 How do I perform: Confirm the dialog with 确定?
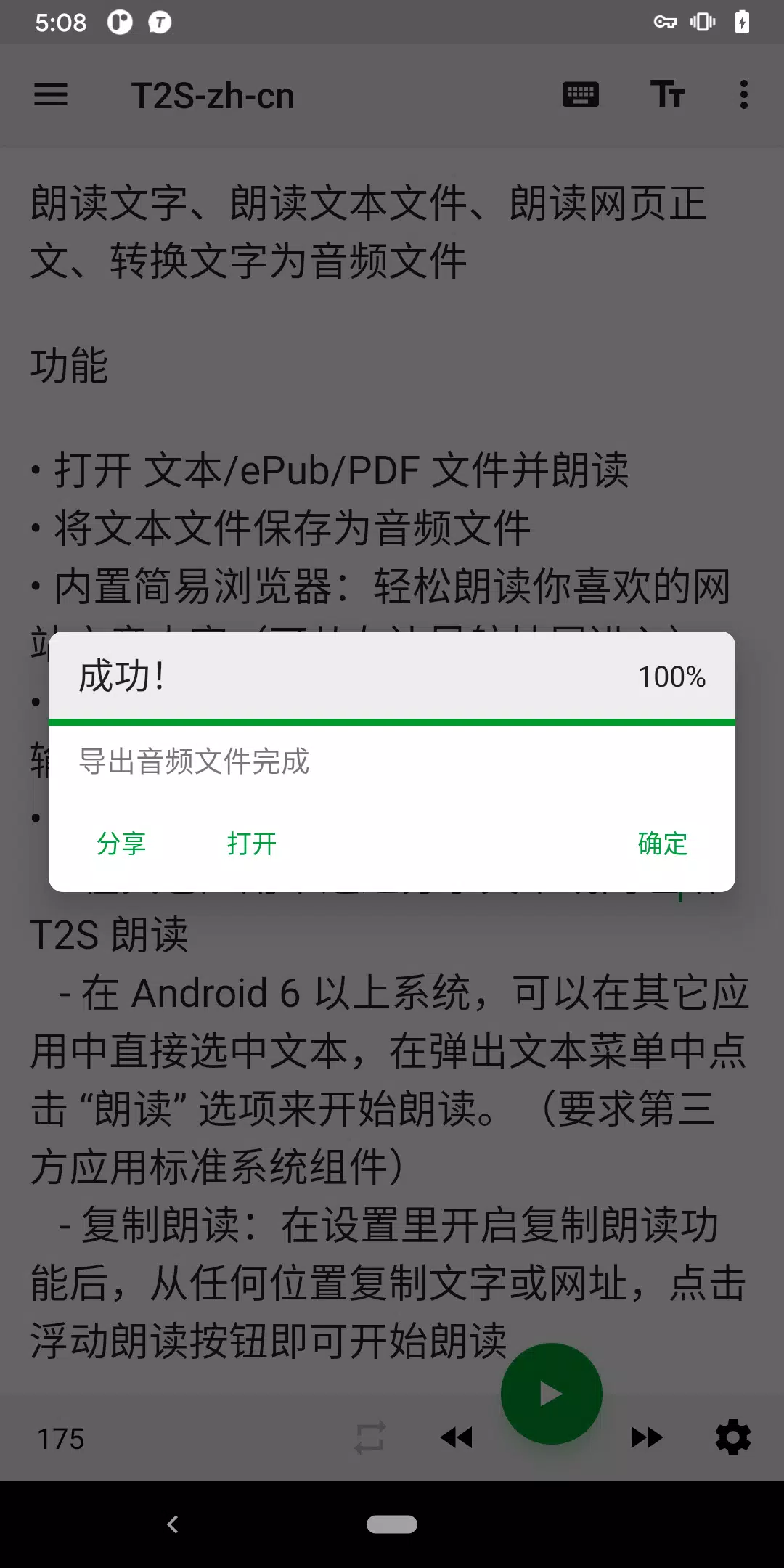point(662,844)
